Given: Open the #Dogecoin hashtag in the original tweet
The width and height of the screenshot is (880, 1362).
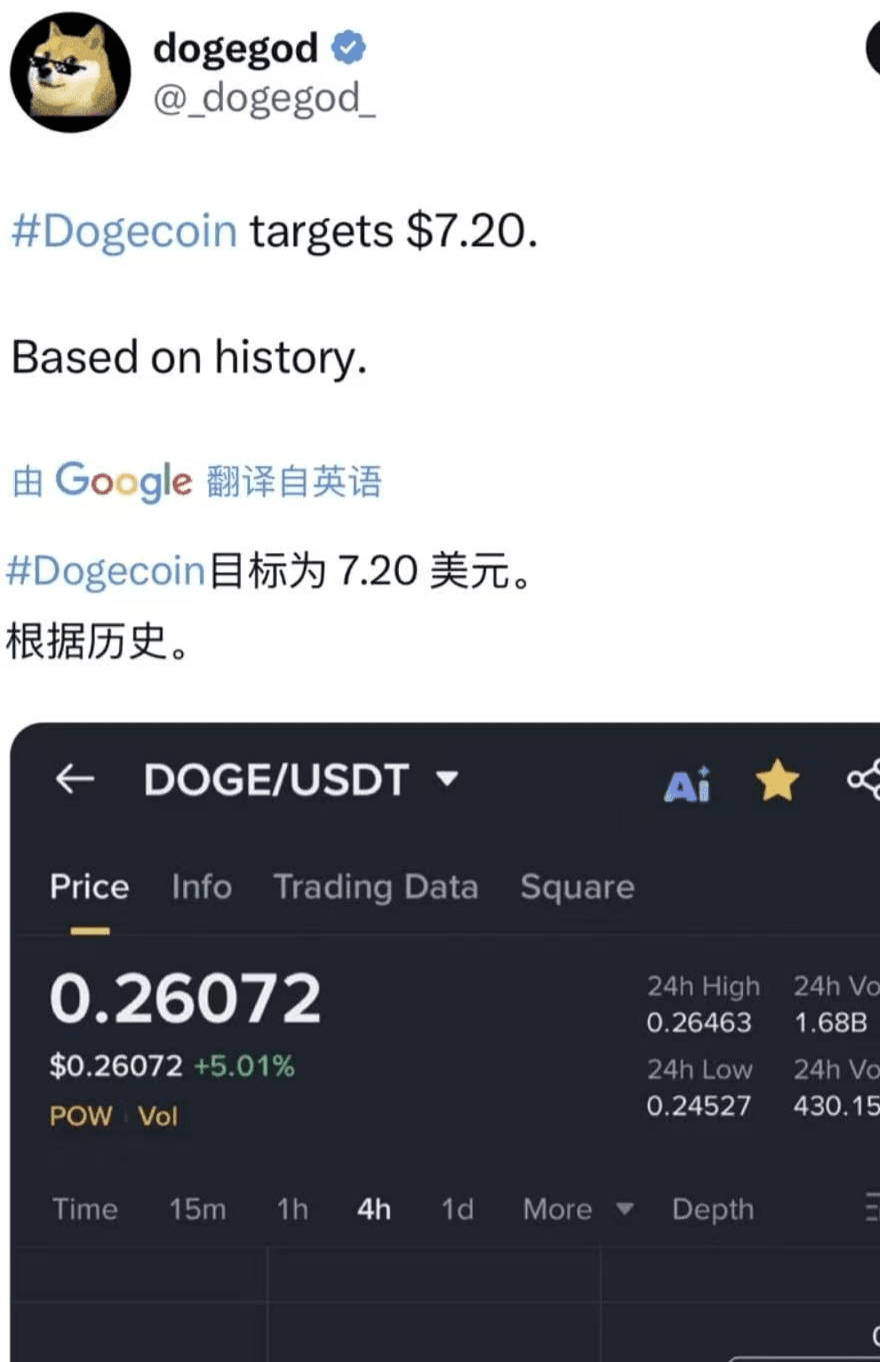Looking at the screenshot, I should point(124,232).
